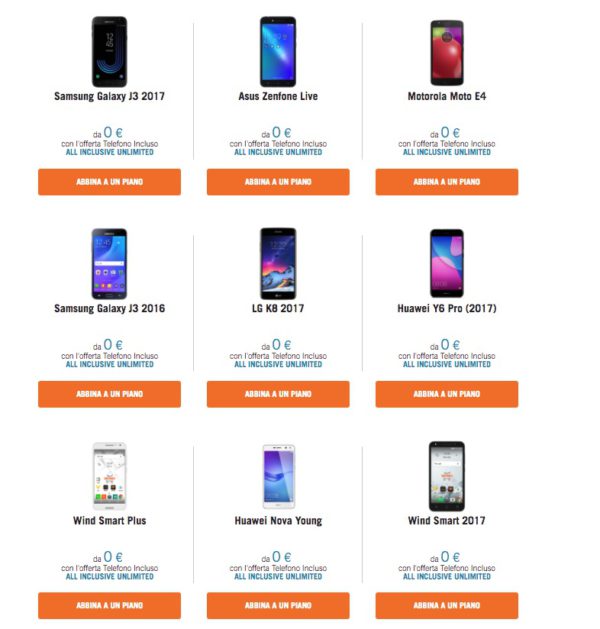Pair Samsung Galaxy J3 2016 with a plan
The height and width of the screenshot is (629, 600).
tap(109, 394)
